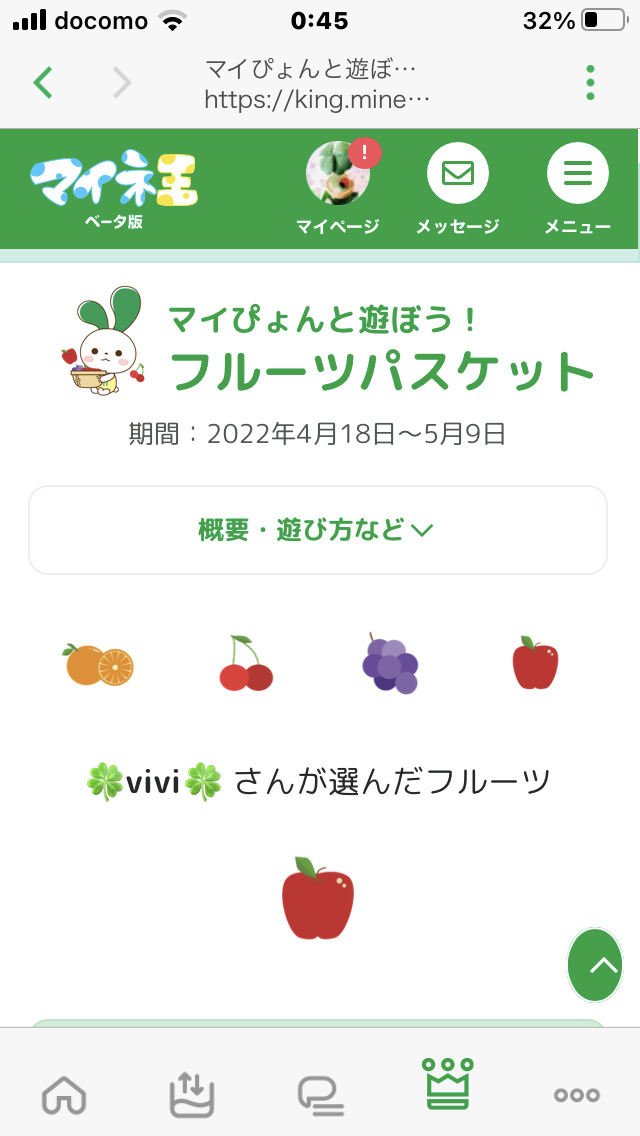The width and height of the screenshot is (640, 1136).
Task: Select the orange fruit
Action: coord(100,665)
